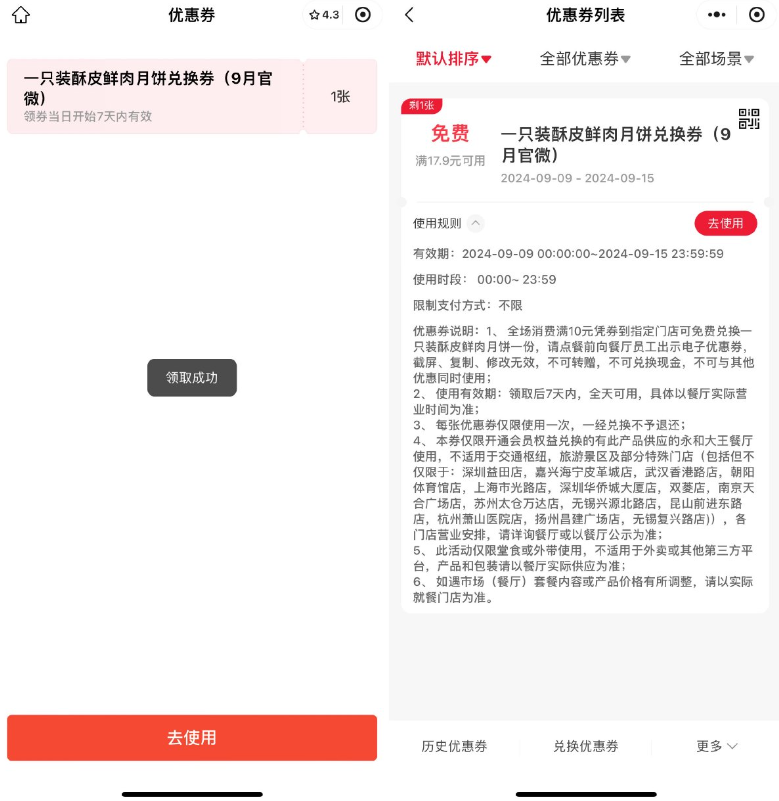Tap the large red 去使用 bottom button
The image size is (779, 801).
192,738
